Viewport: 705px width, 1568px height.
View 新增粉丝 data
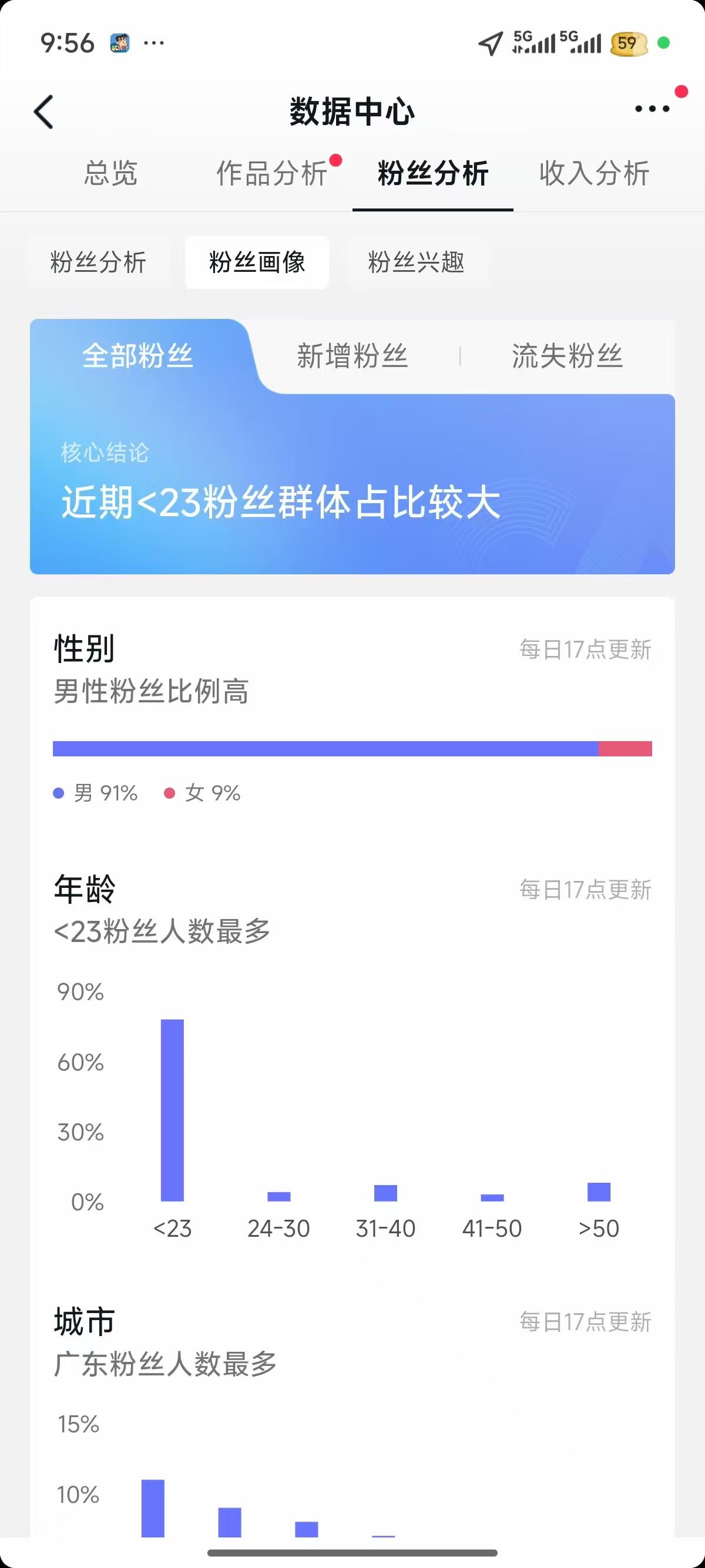click(x=352, y=356)
